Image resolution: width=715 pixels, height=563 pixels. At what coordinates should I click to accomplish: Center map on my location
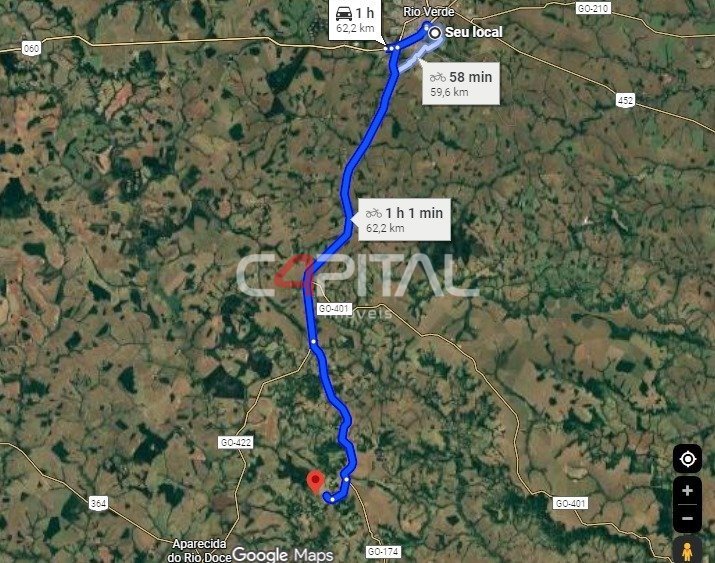click(687, 459)
